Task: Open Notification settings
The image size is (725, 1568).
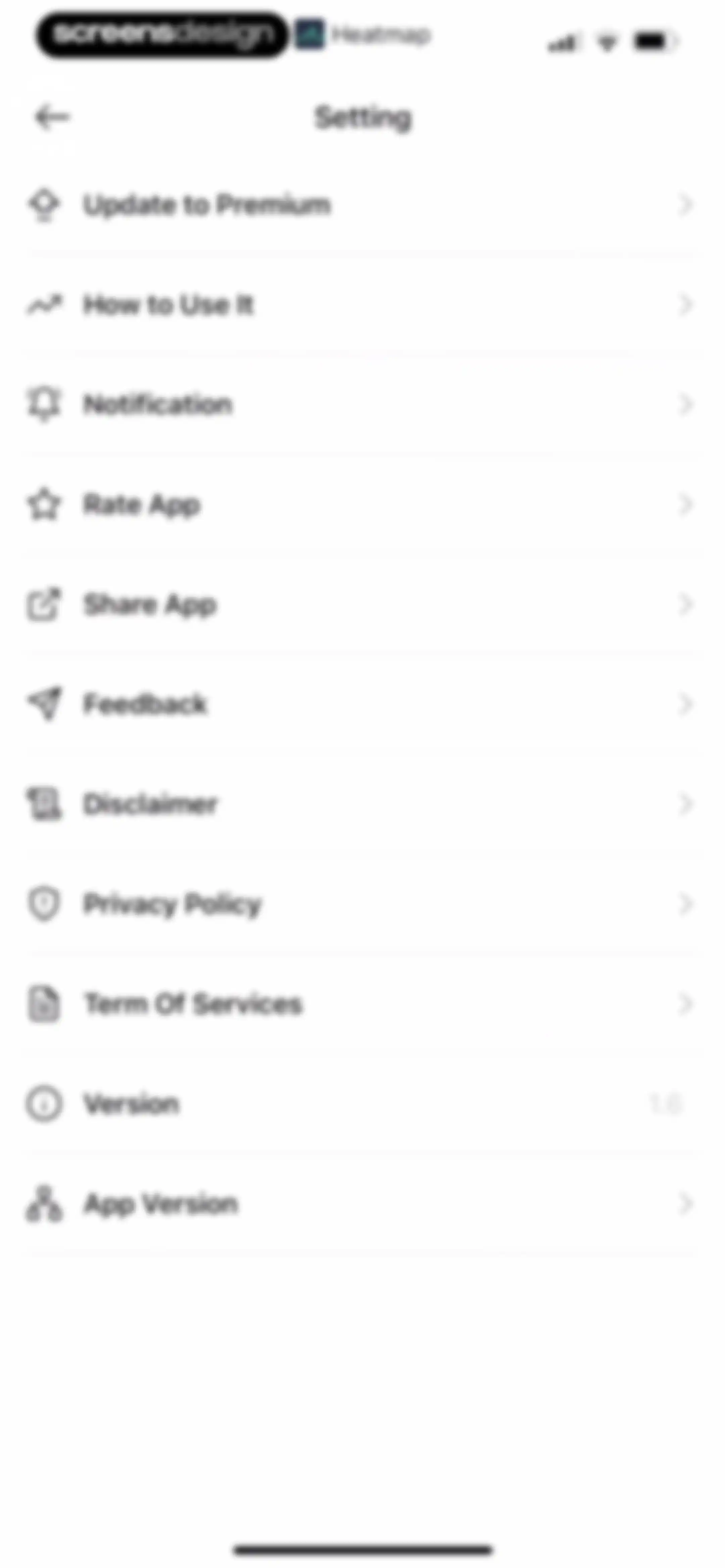Action: click(x=362, y=404)
